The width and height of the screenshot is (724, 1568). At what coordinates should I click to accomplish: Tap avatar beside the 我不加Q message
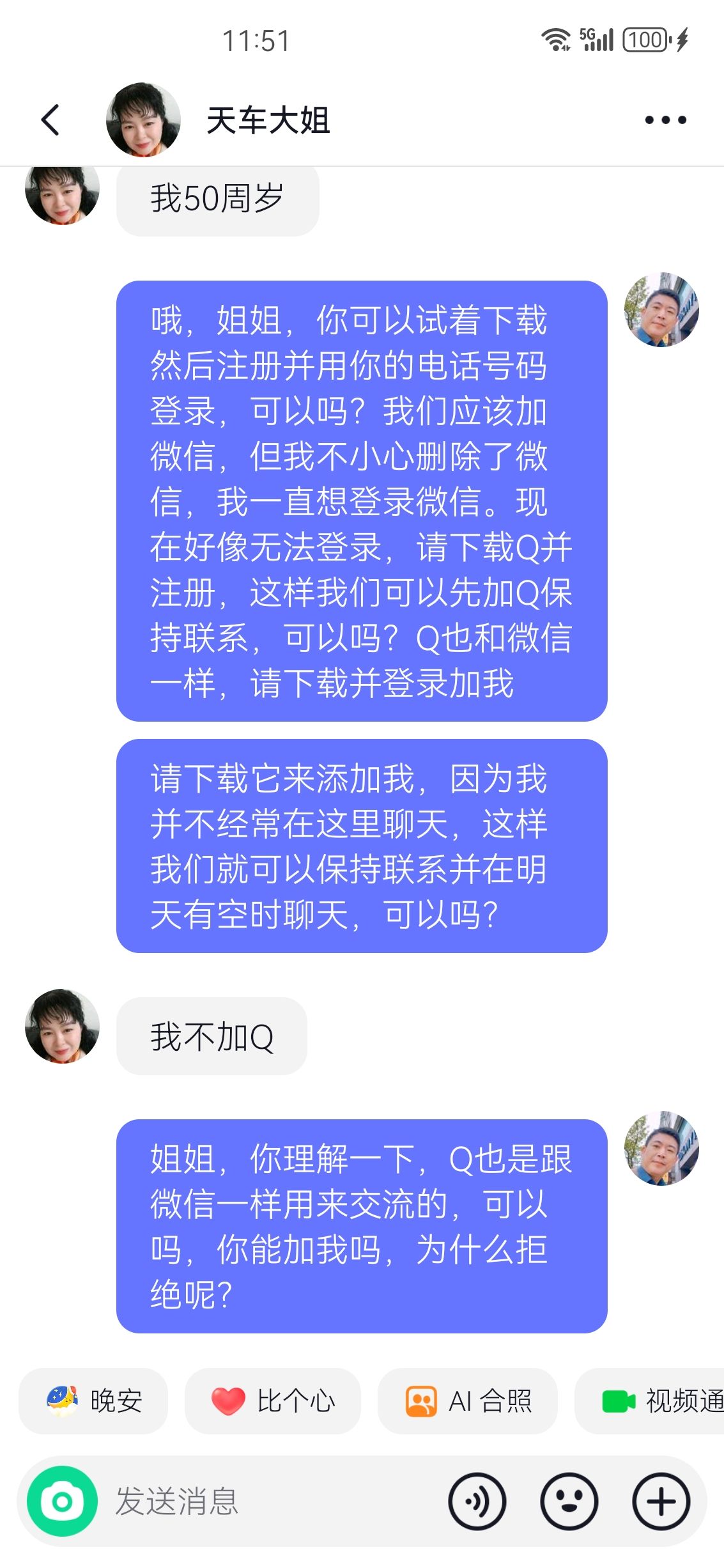(x=62, y=1026)
